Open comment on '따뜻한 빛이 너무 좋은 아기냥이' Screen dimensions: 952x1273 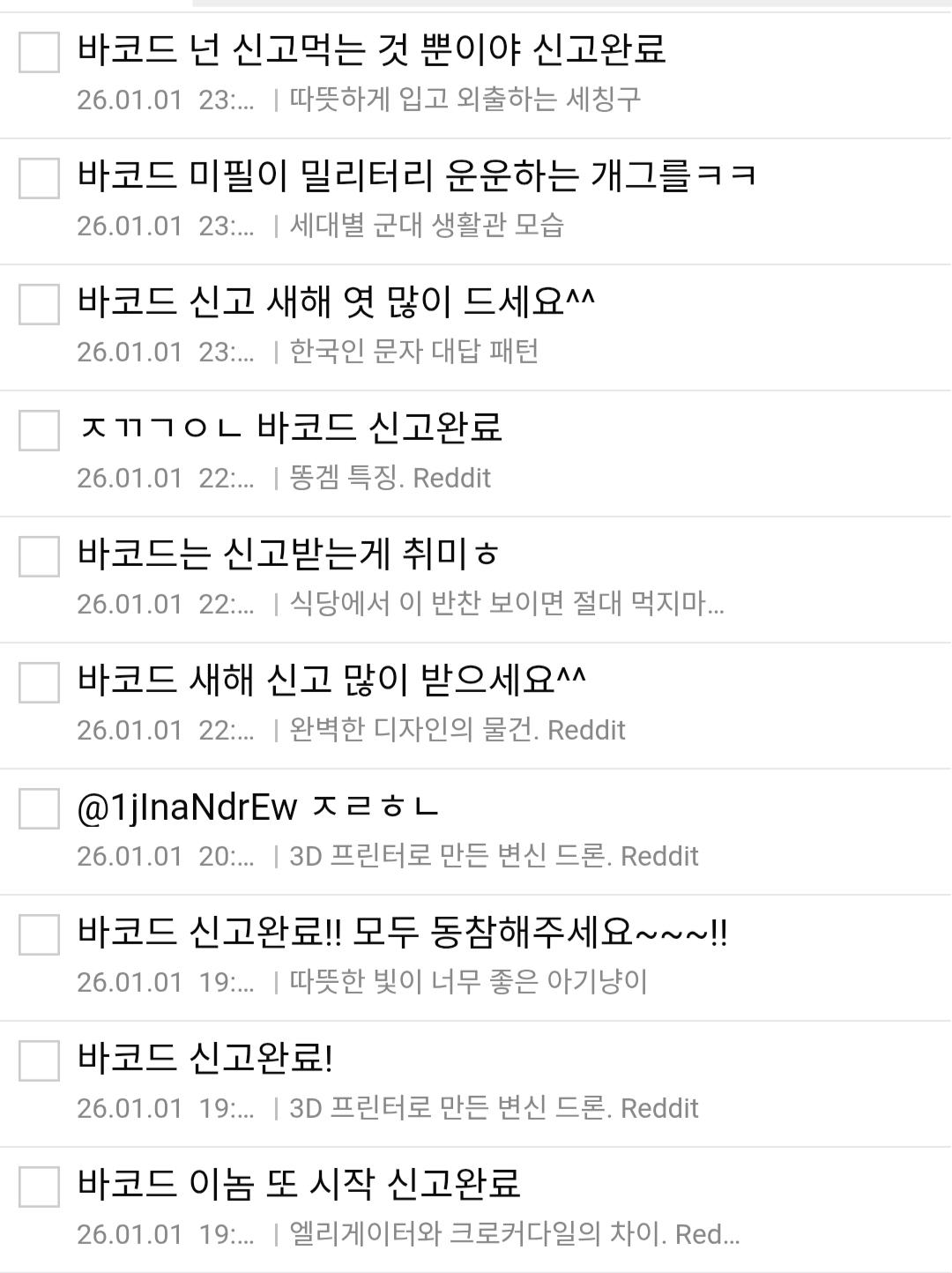402,932
